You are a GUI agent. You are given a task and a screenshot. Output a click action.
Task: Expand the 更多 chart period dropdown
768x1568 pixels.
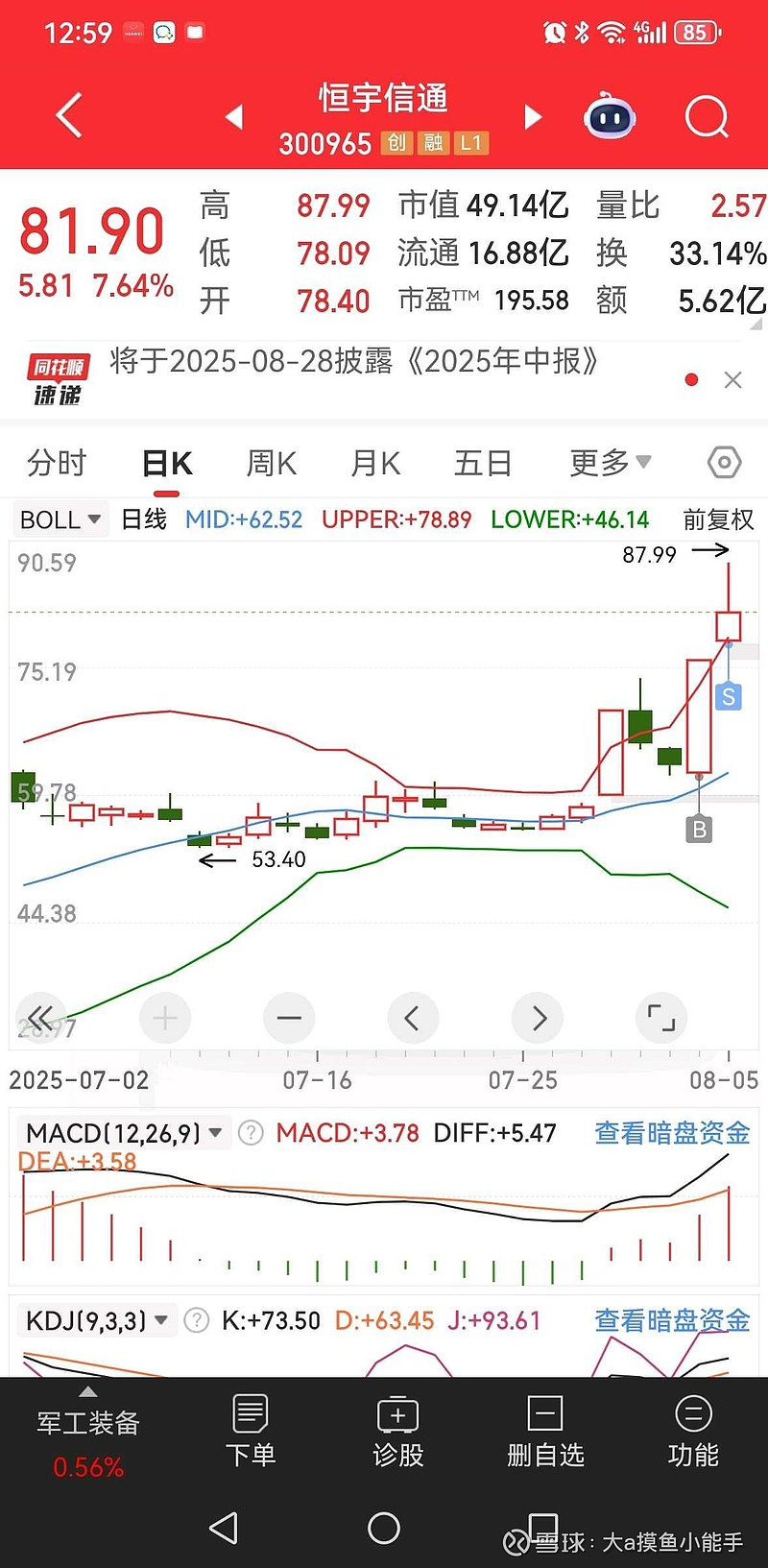pos(611,463)
